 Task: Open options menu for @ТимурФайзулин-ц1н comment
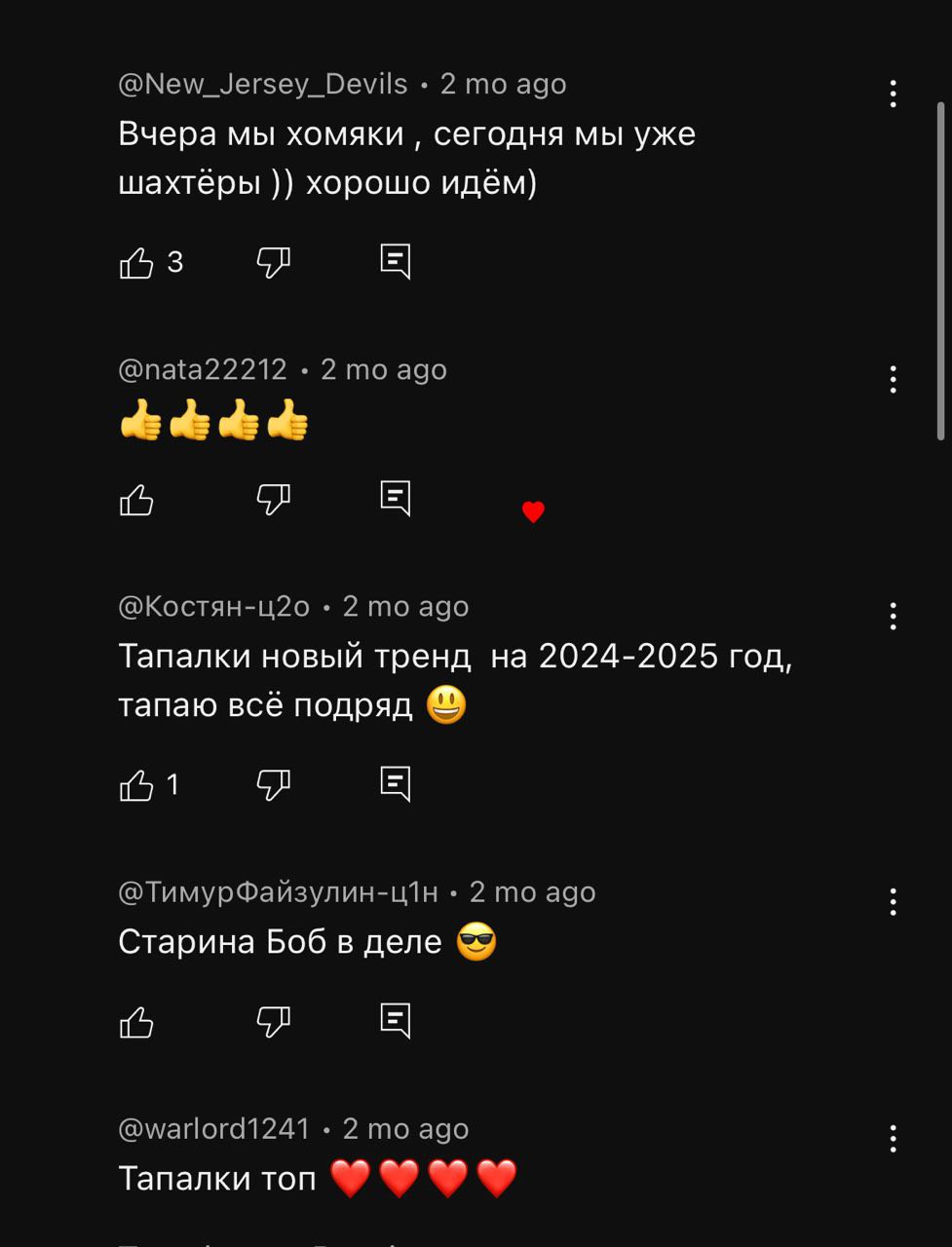click(893, 901)
